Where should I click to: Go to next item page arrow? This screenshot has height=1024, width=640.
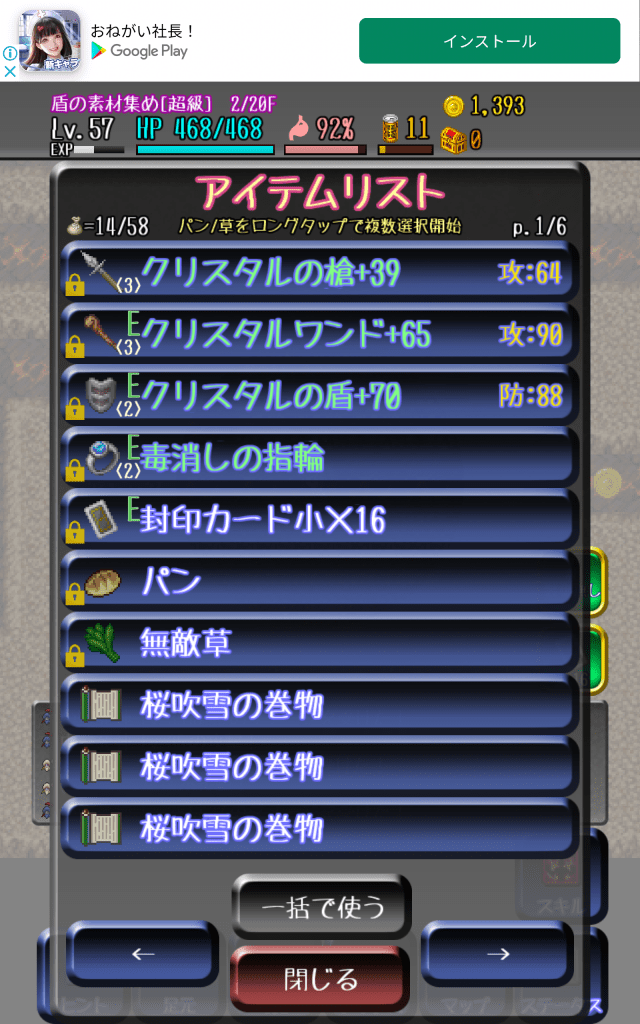(497, 954)
